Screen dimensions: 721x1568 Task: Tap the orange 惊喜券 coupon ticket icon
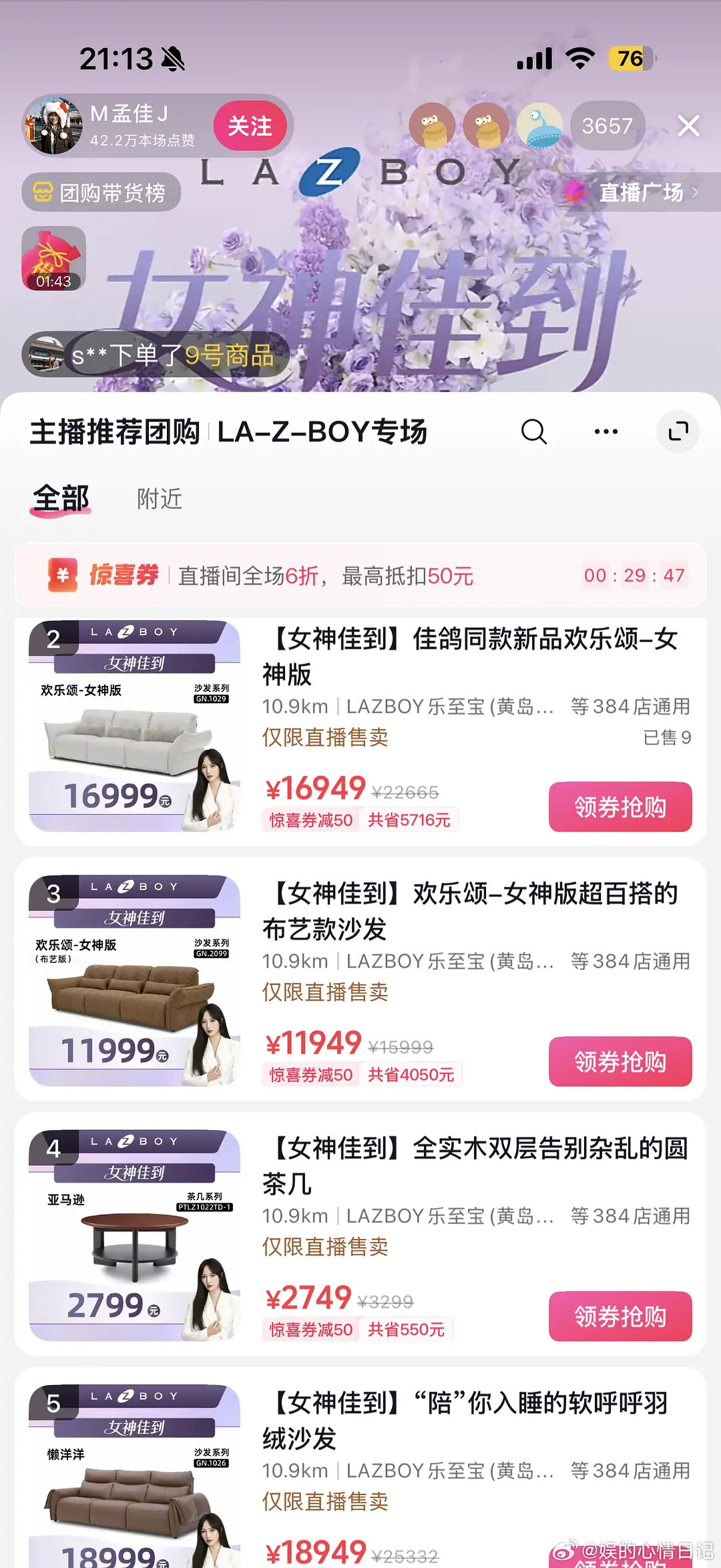click(x=61, y=574)
